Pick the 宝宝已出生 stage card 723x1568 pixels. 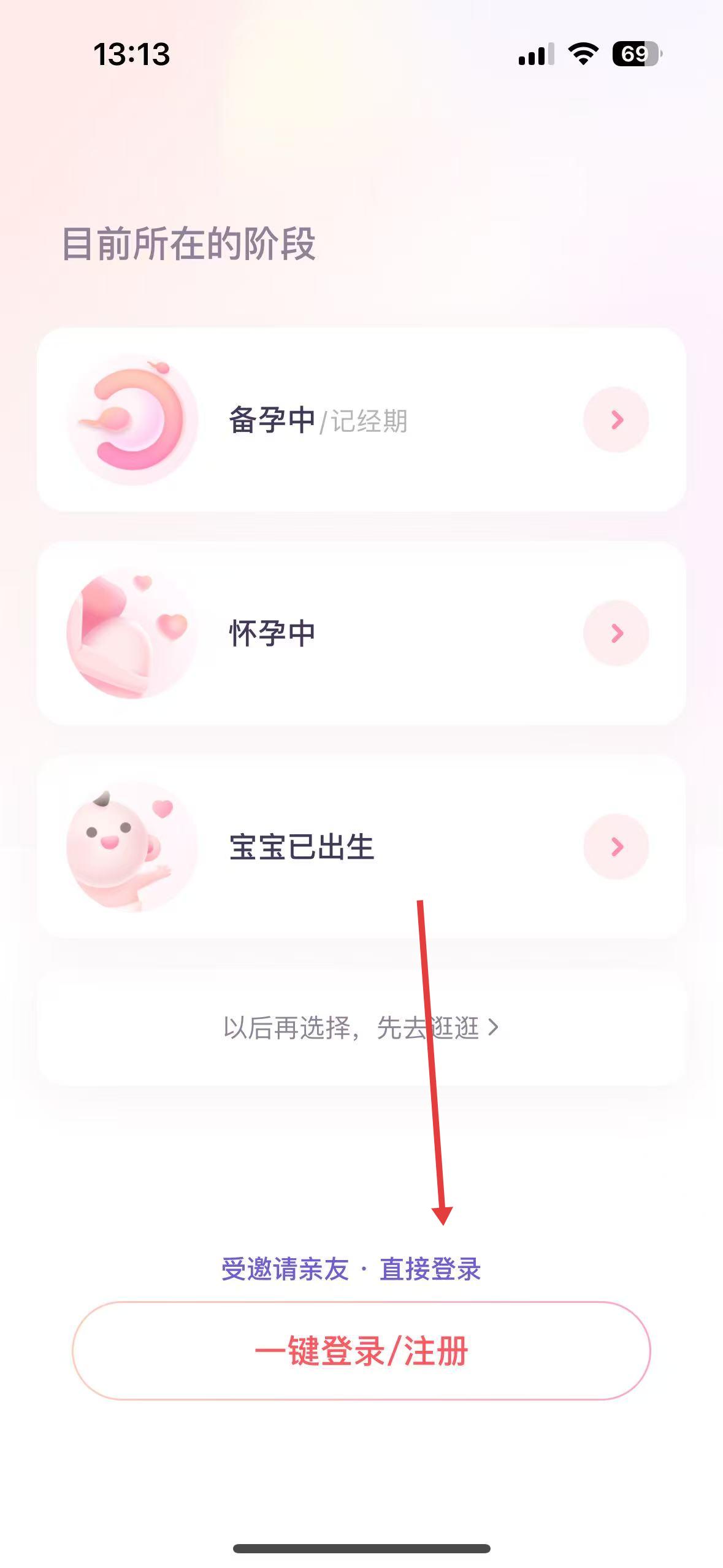click(361, 847)
